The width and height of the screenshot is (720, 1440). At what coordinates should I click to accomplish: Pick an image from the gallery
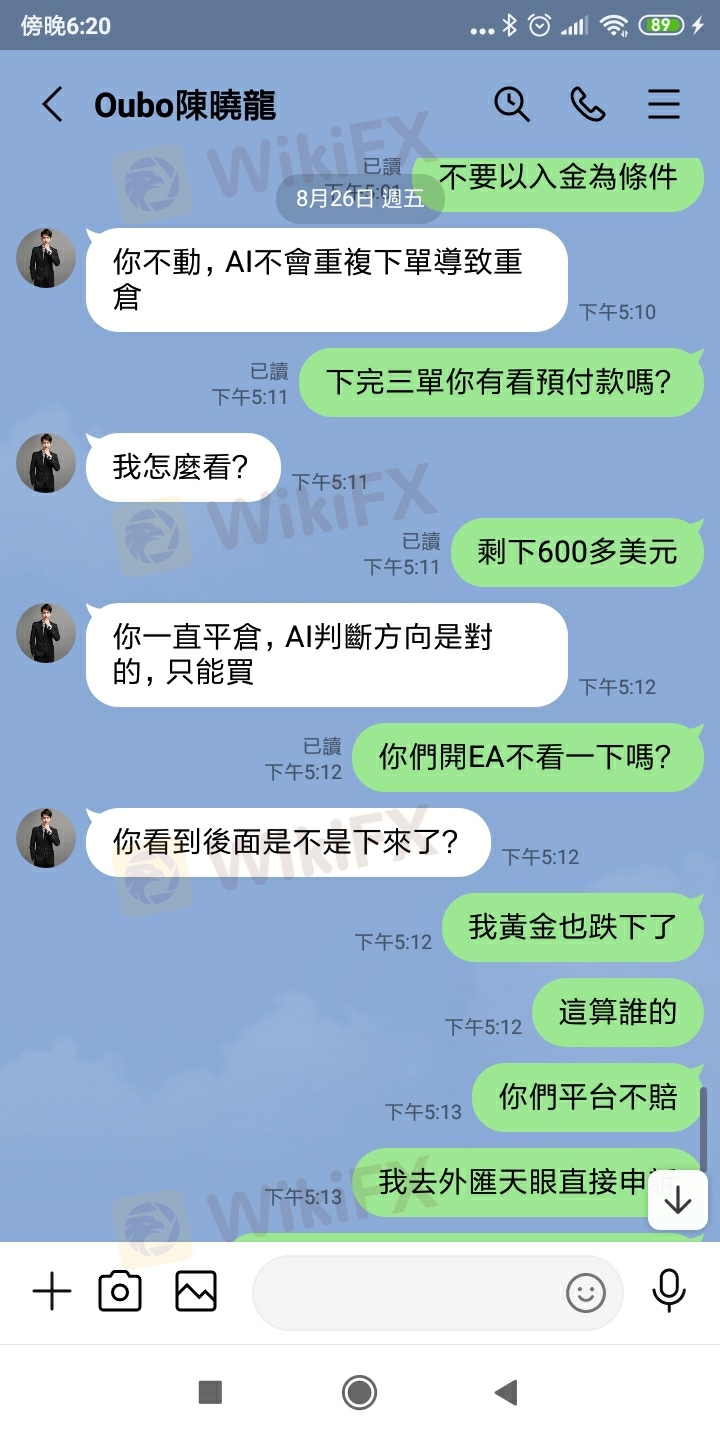pos(195,1292)
